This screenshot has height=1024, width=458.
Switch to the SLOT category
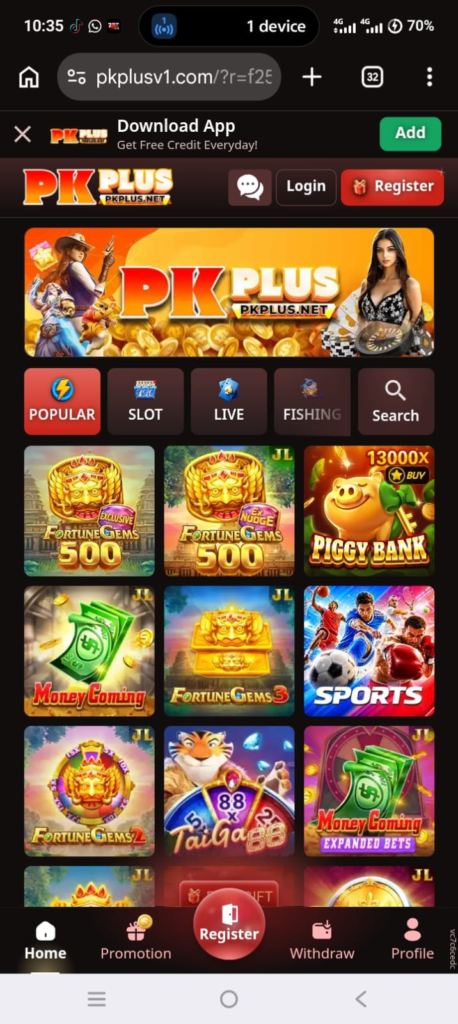(145, 402)
